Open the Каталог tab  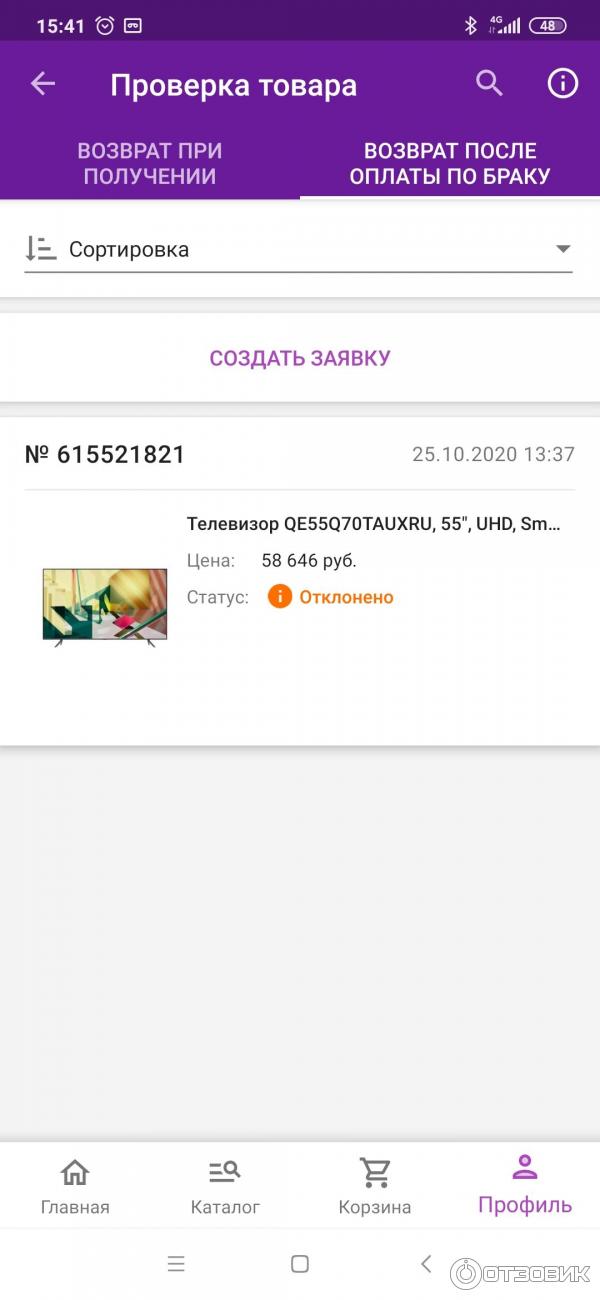pos(225,1186)
